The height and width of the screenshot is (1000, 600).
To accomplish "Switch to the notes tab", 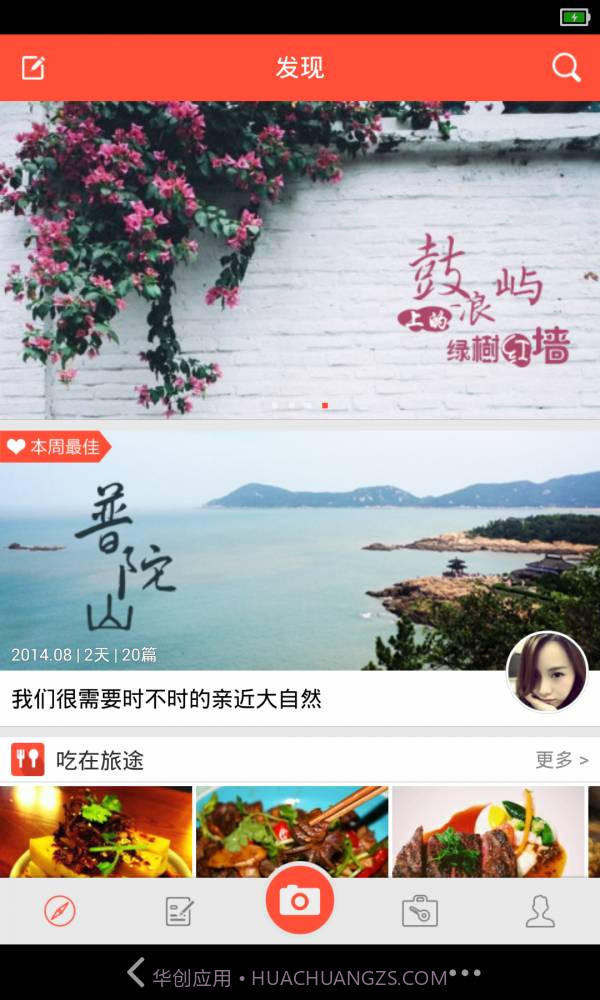I will coord(180,911).
